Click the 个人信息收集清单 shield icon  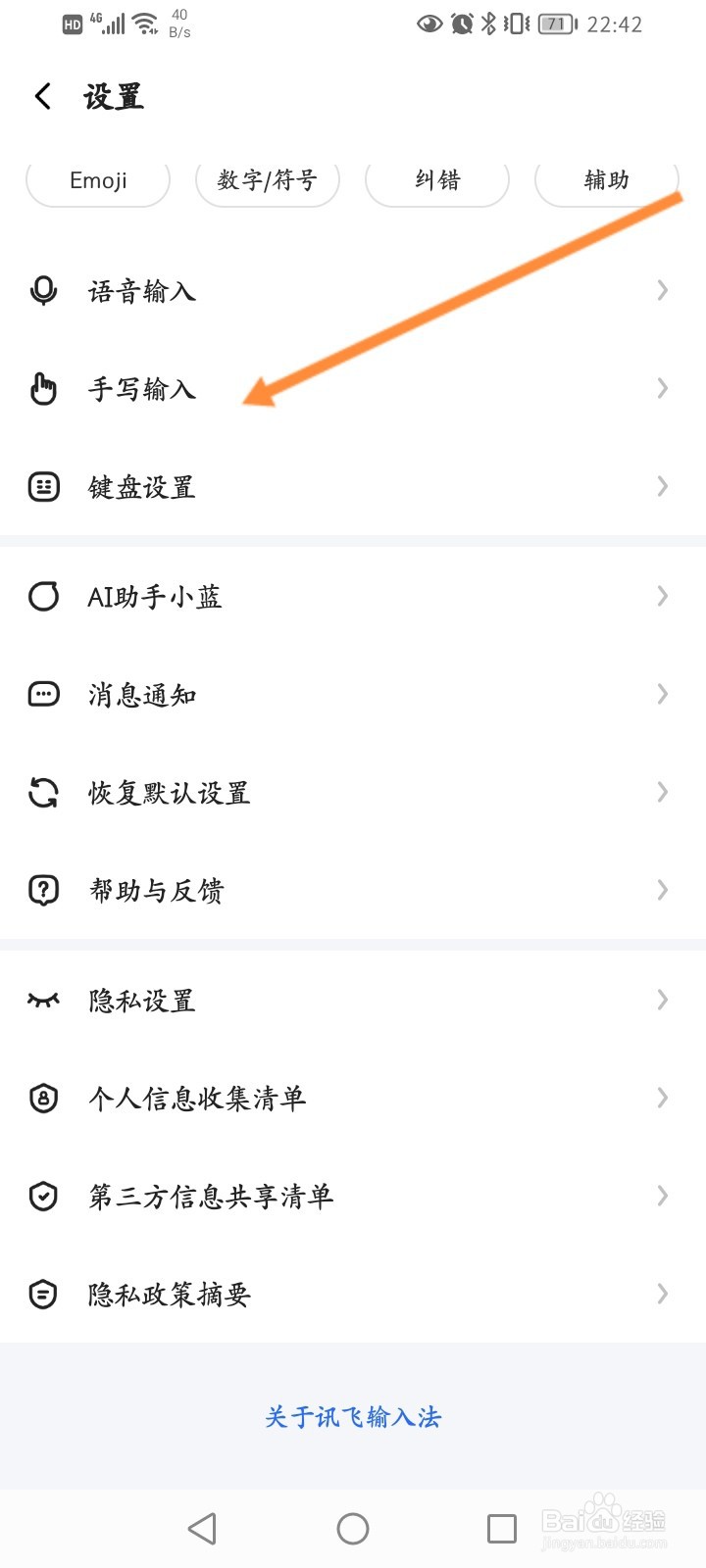pyautogui.click(x=43, y=1098)
